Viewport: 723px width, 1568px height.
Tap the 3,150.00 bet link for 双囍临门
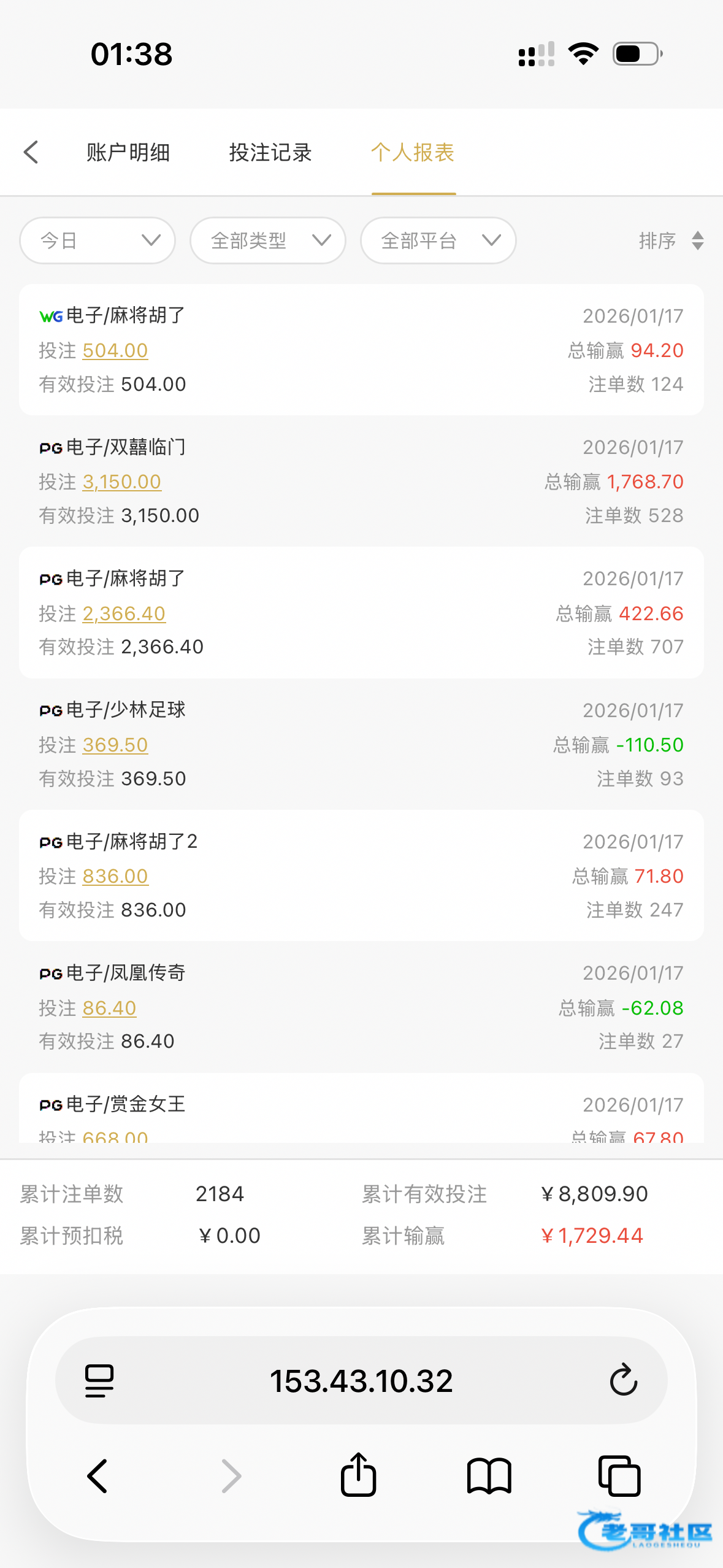point(121,482)
